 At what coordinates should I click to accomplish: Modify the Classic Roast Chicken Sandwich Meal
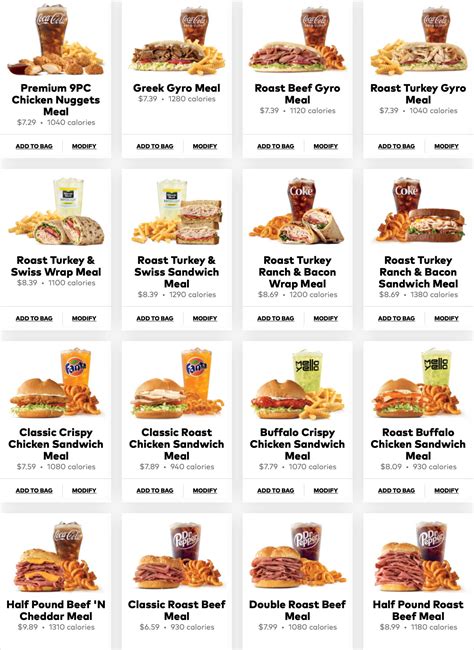(x=205, y=490)
